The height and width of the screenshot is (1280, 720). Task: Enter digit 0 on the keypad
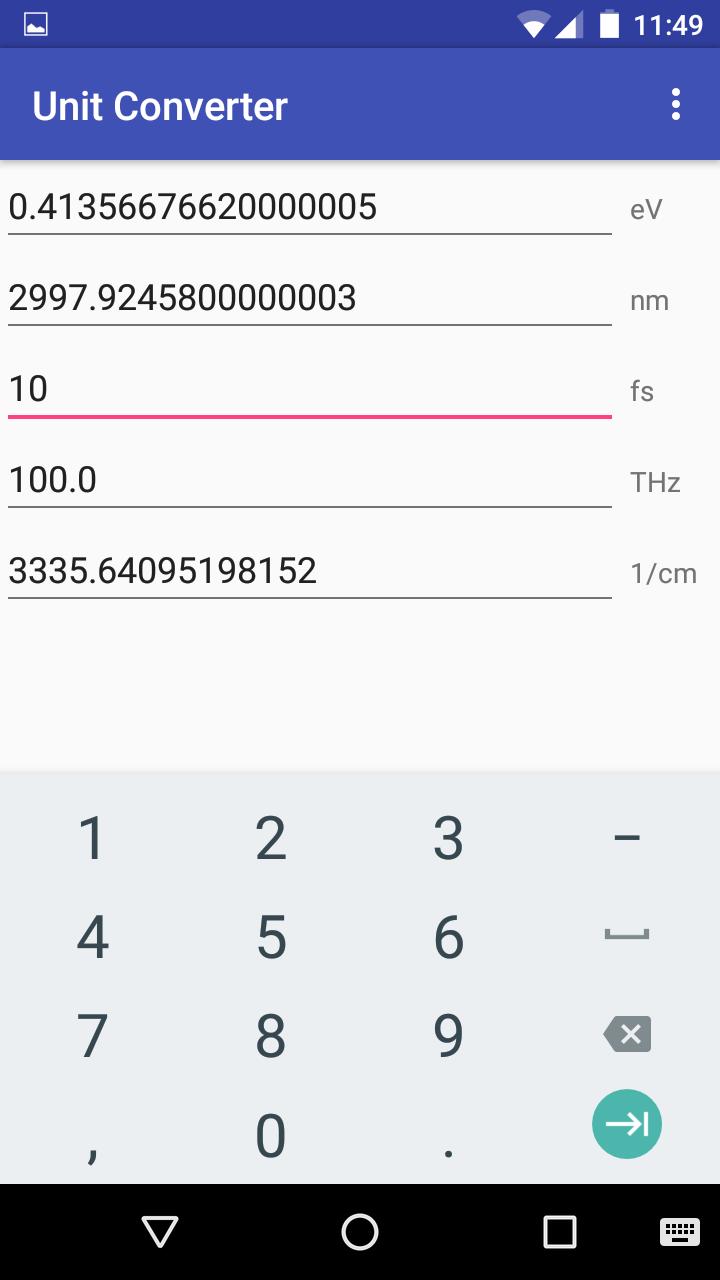pyautogui.click(x=271, y=1136)
